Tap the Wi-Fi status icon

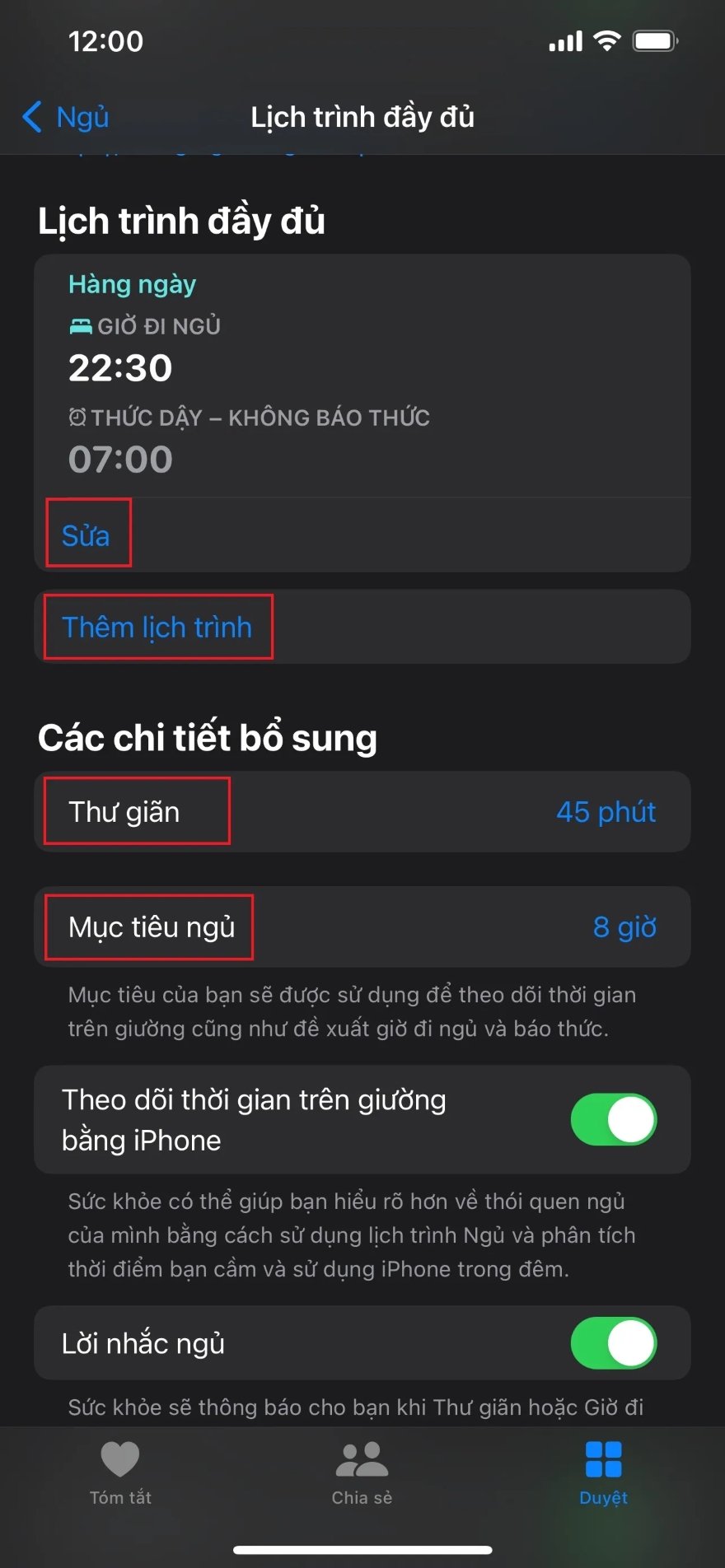tap(607, 40)
